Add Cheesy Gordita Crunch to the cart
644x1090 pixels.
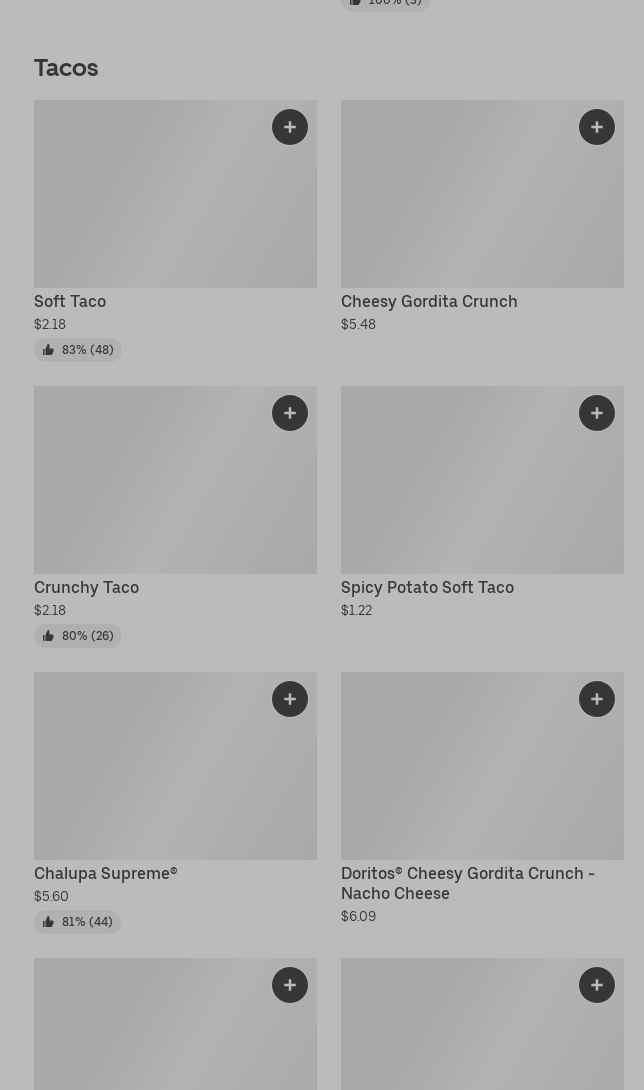[597, 127]
